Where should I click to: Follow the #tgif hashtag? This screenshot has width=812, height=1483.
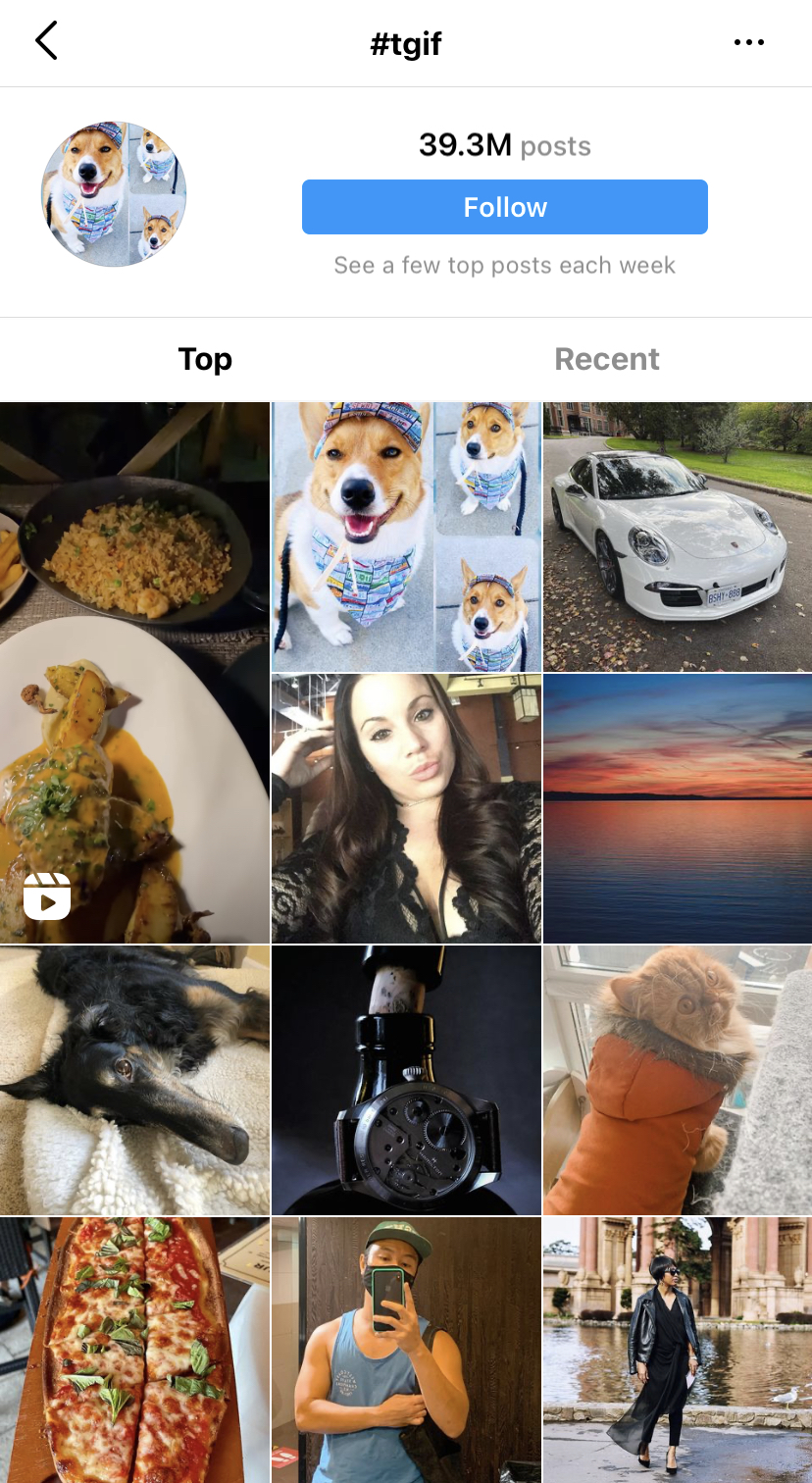coord(504,207)
